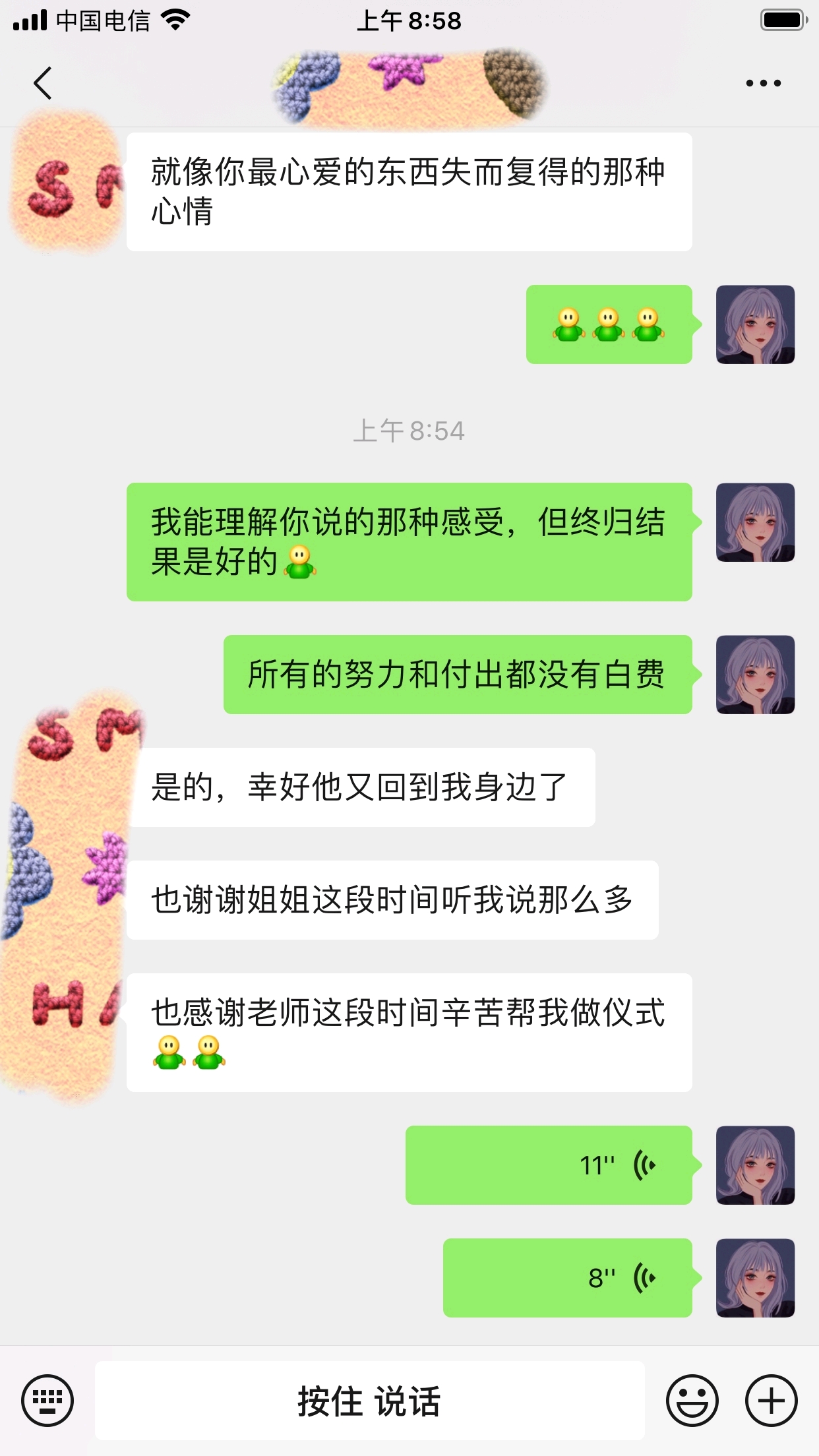
Task: Open the chat info overflow menu
Action: pyautogui.click(x=763, y=83)
